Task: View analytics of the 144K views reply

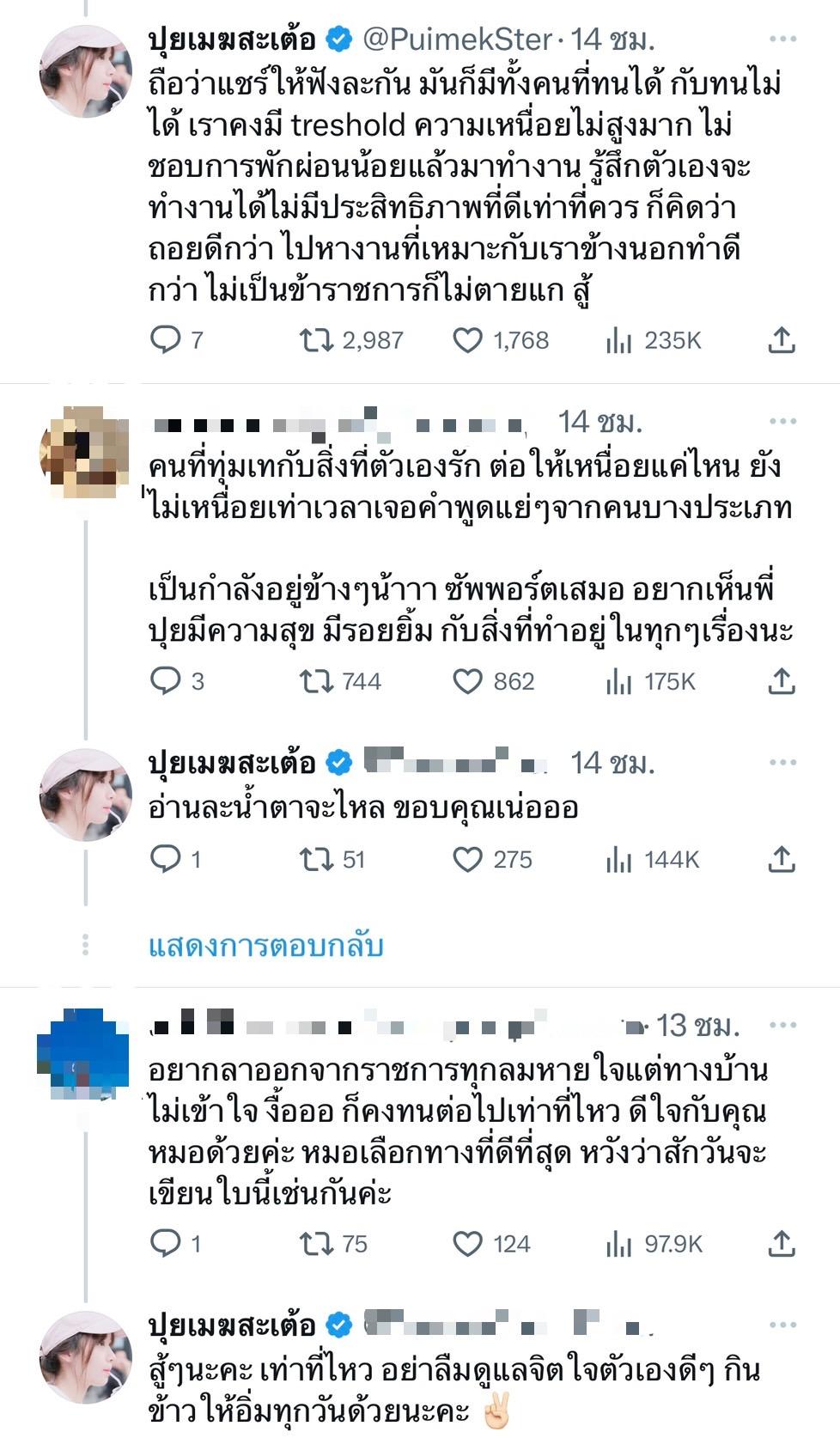Action: coord(618,859)
